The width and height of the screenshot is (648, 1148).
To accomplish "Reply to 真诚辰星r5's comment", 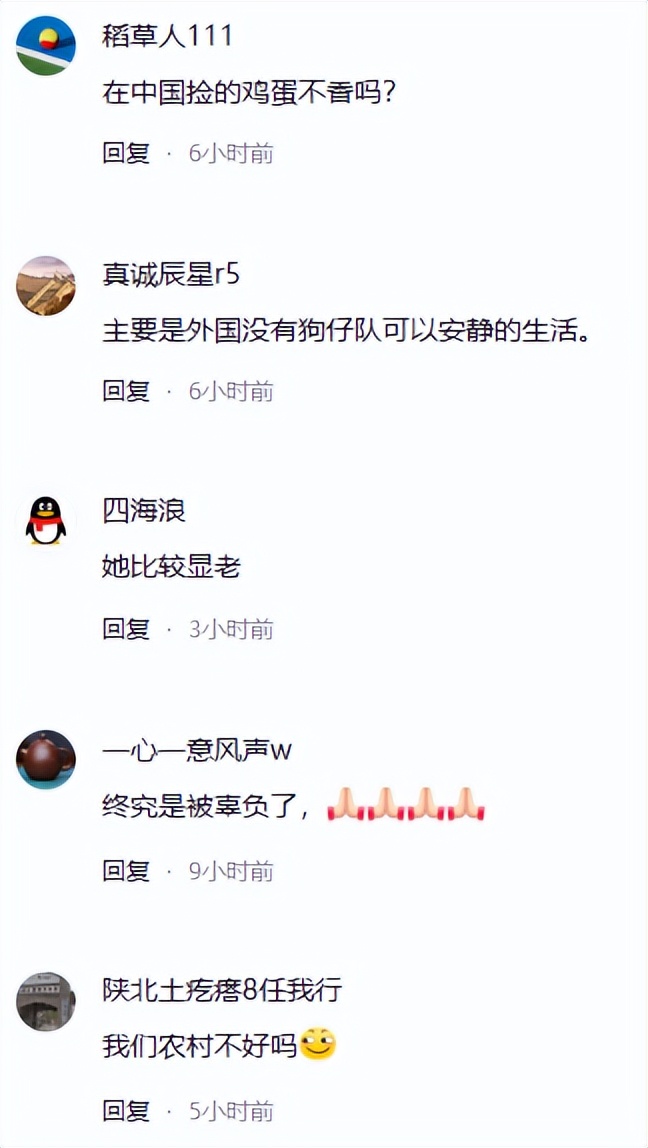I will coord(126,391).
